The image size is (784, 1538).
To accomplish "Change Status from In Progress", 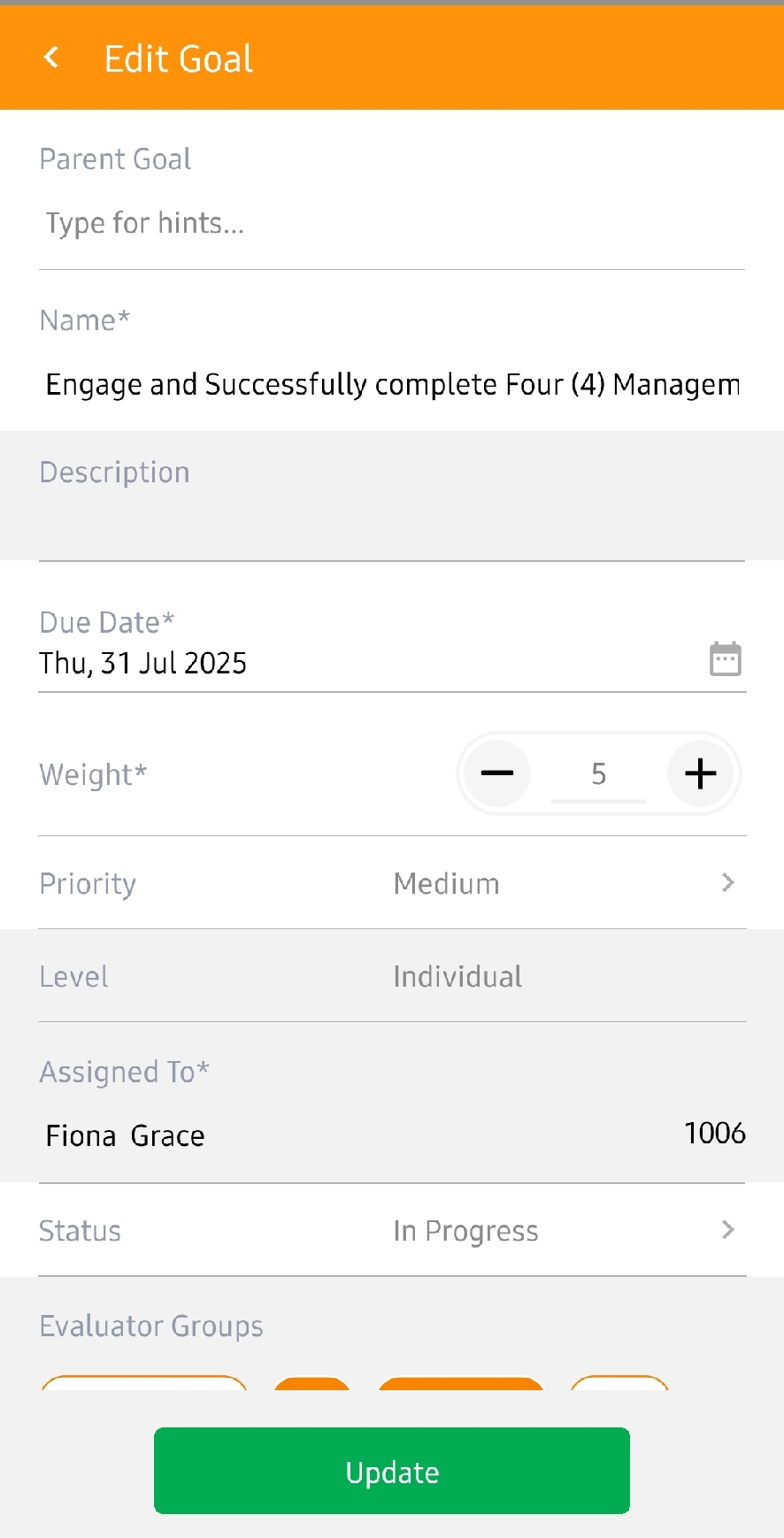I will (392, 1230).
